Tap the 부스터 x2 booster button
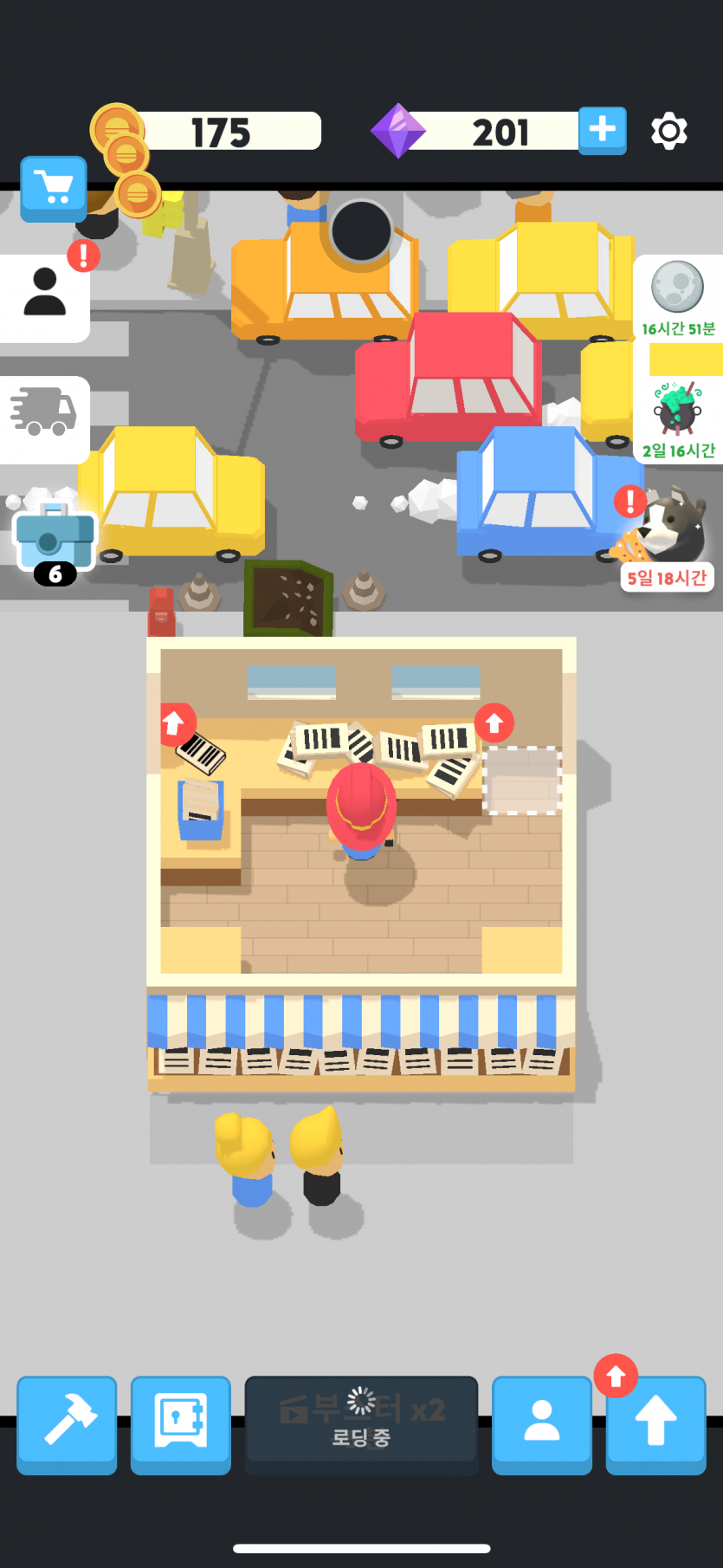The height and width of the screenshot is (1568, 723). [x=361, y=1423]
